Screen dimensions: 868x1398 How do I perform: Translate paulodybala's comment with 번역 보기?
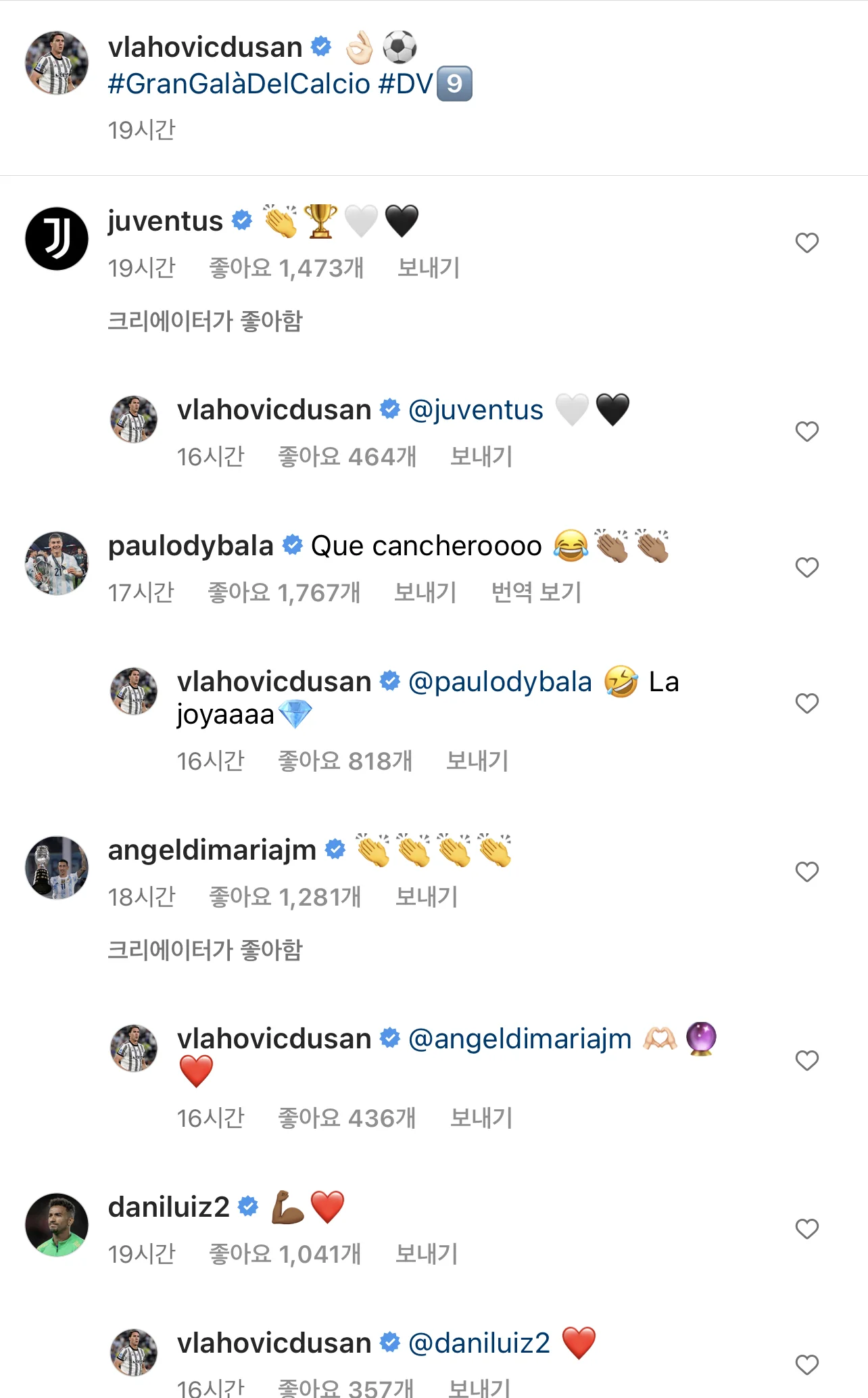536,592
